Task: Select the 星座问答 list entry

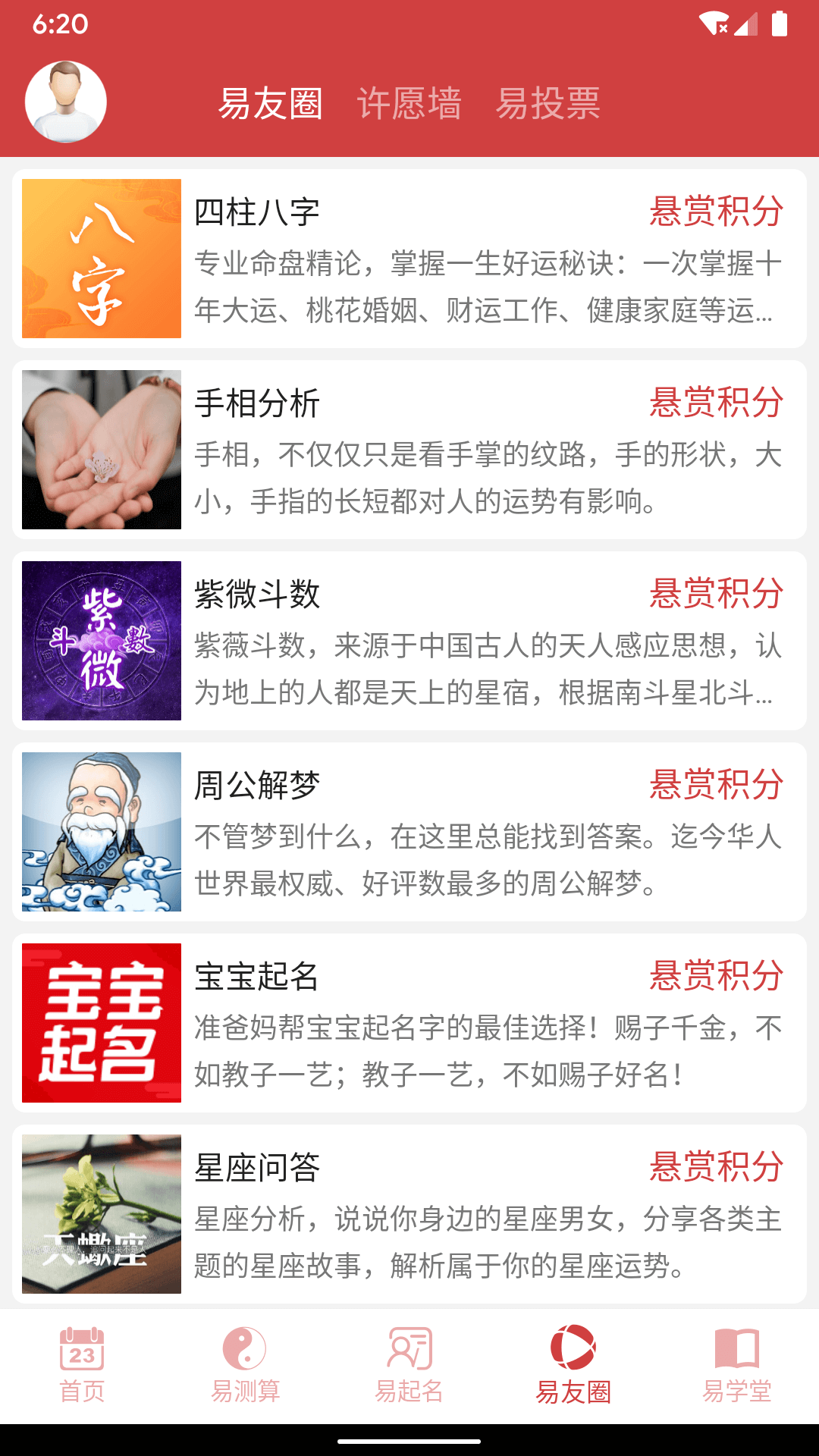Action: (409, 1216)
